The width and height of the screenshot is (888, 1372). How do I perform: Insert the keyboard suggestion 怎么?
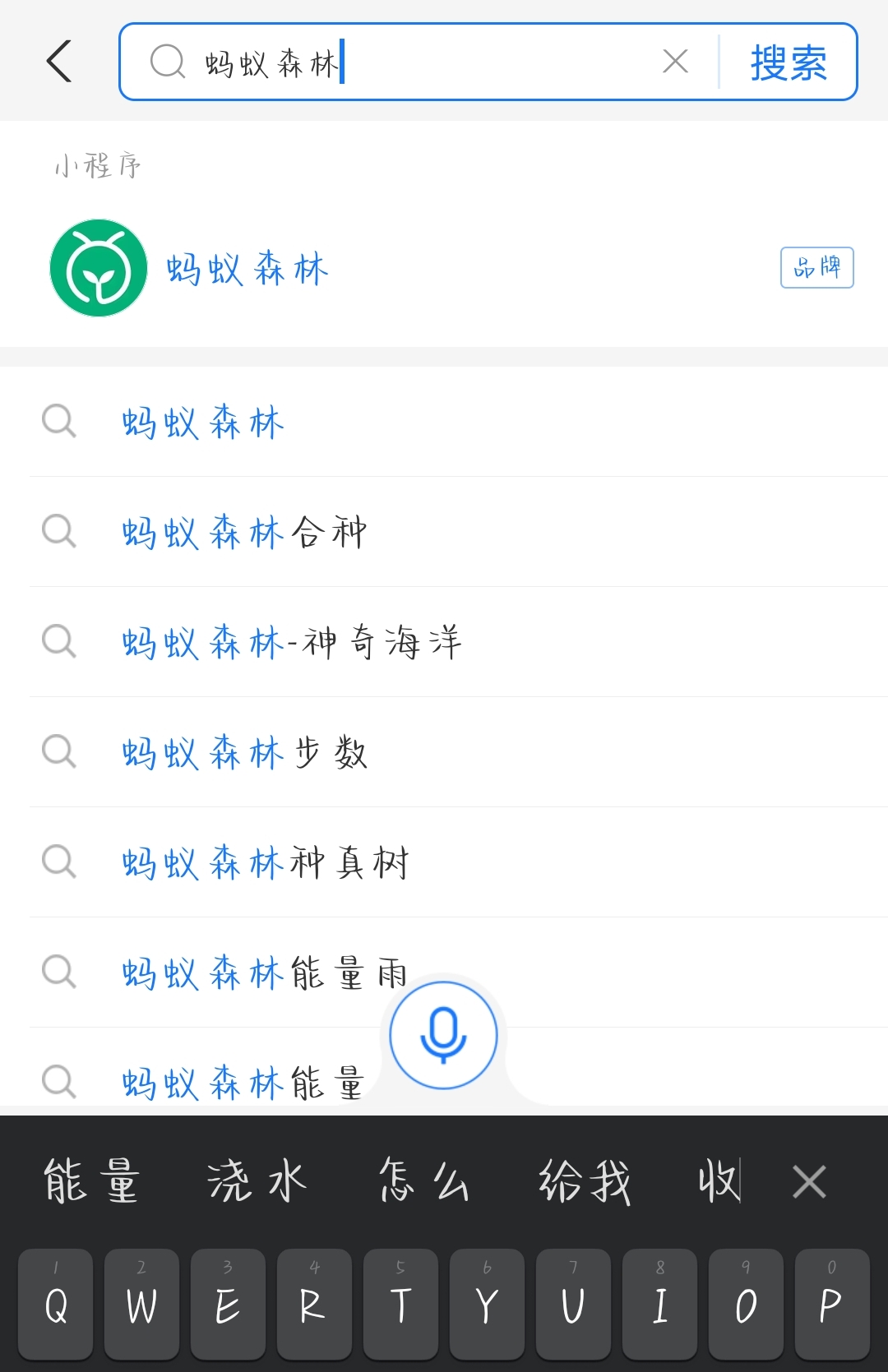pos(423,1182)
